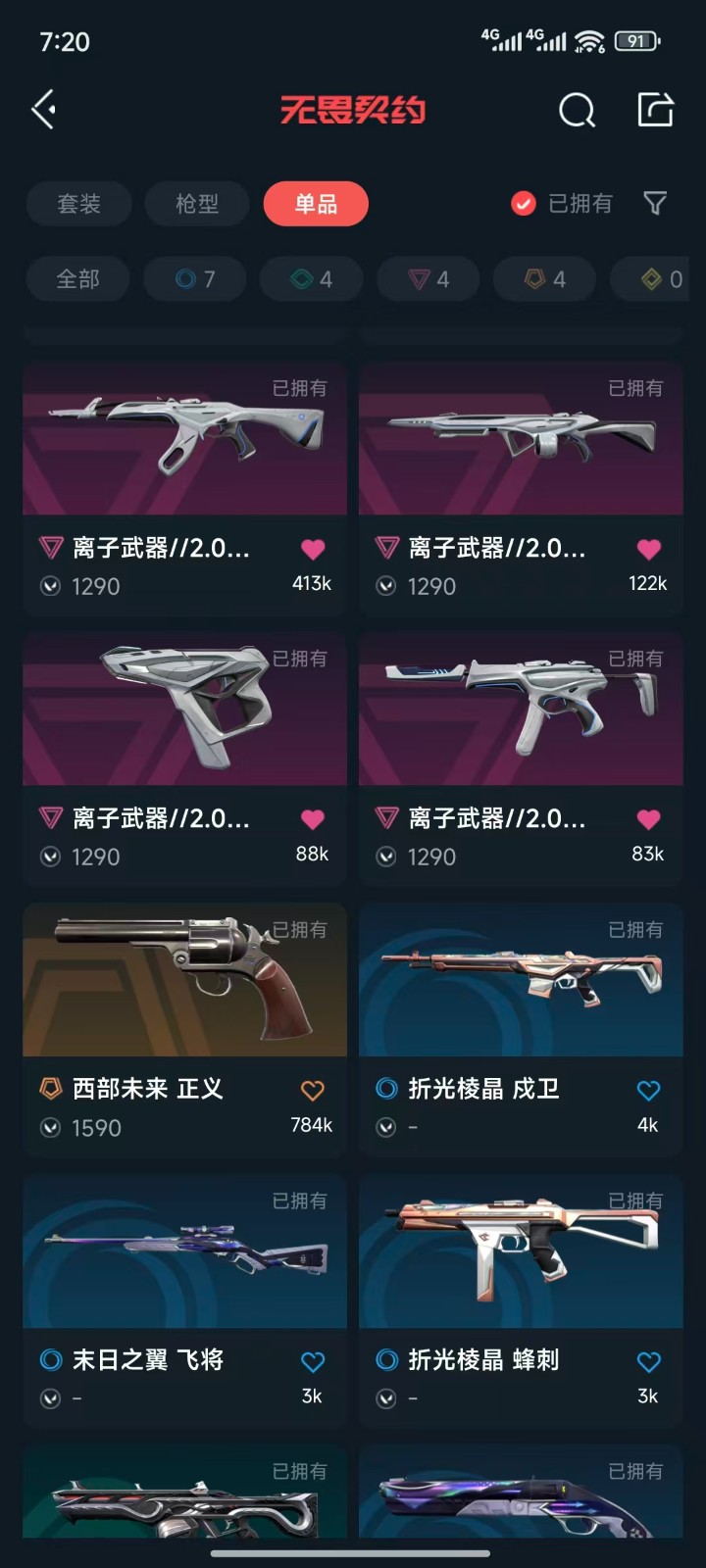Like the 西部未来 正义 item

coord(312,1090)
